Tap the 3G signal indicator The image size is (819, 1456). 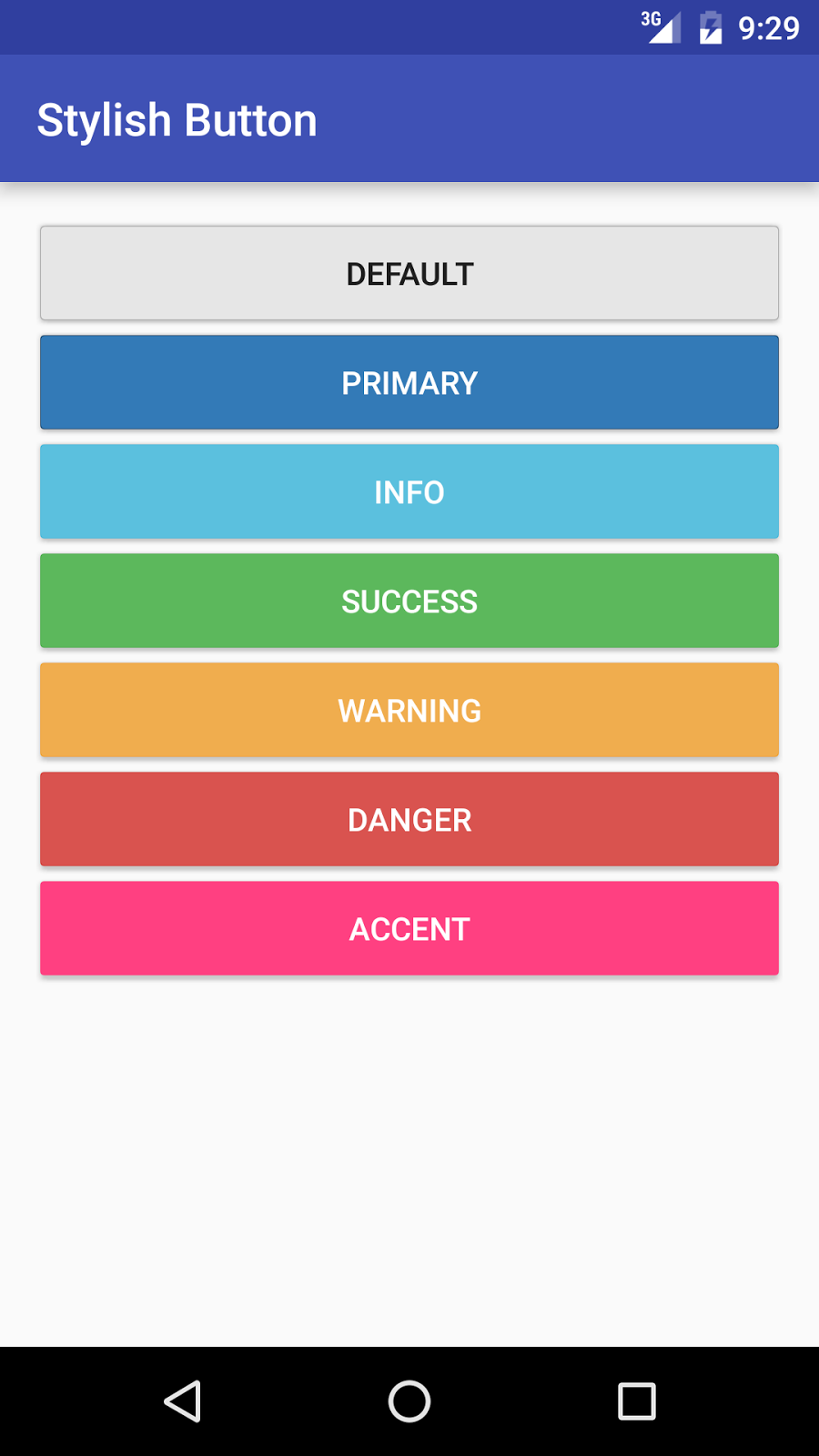pyautogui.click(x=660, y=26)
